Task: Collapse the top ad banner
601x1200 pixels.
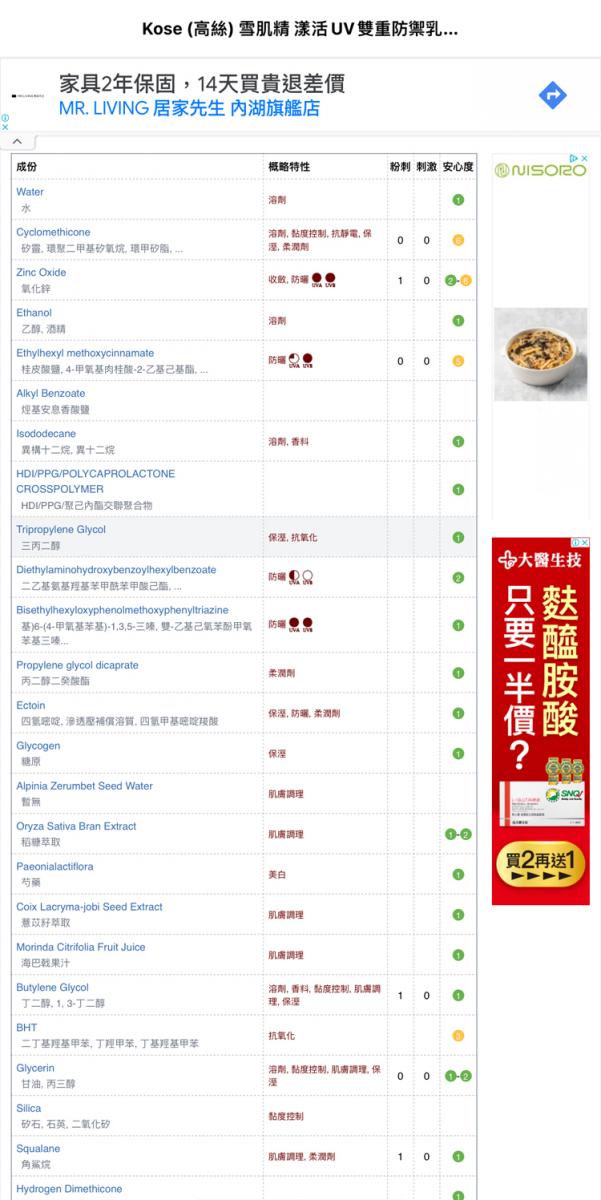Action: tap(17, 142)
